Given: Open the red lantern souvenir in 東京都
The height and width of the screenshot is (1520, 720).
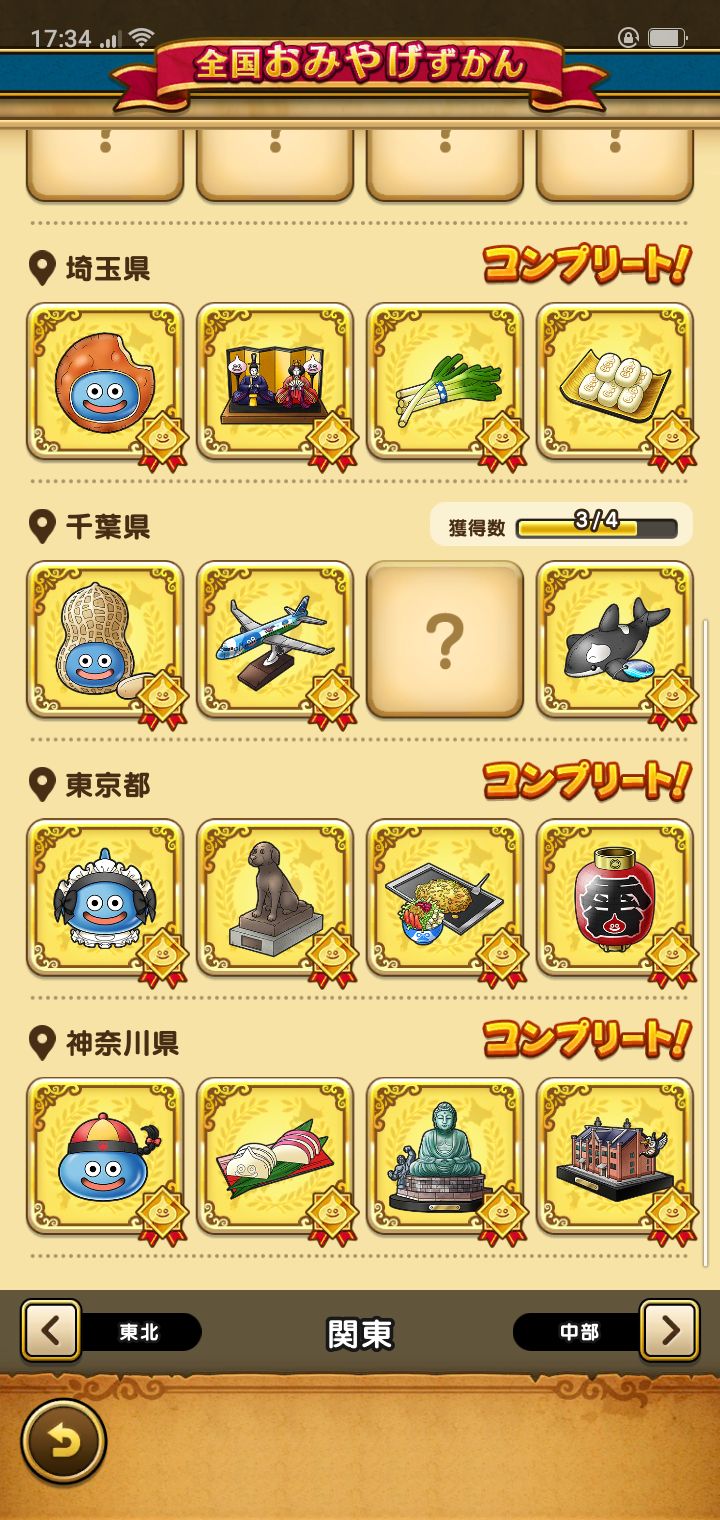Looking at the screenshot, I should pos(615,897).
